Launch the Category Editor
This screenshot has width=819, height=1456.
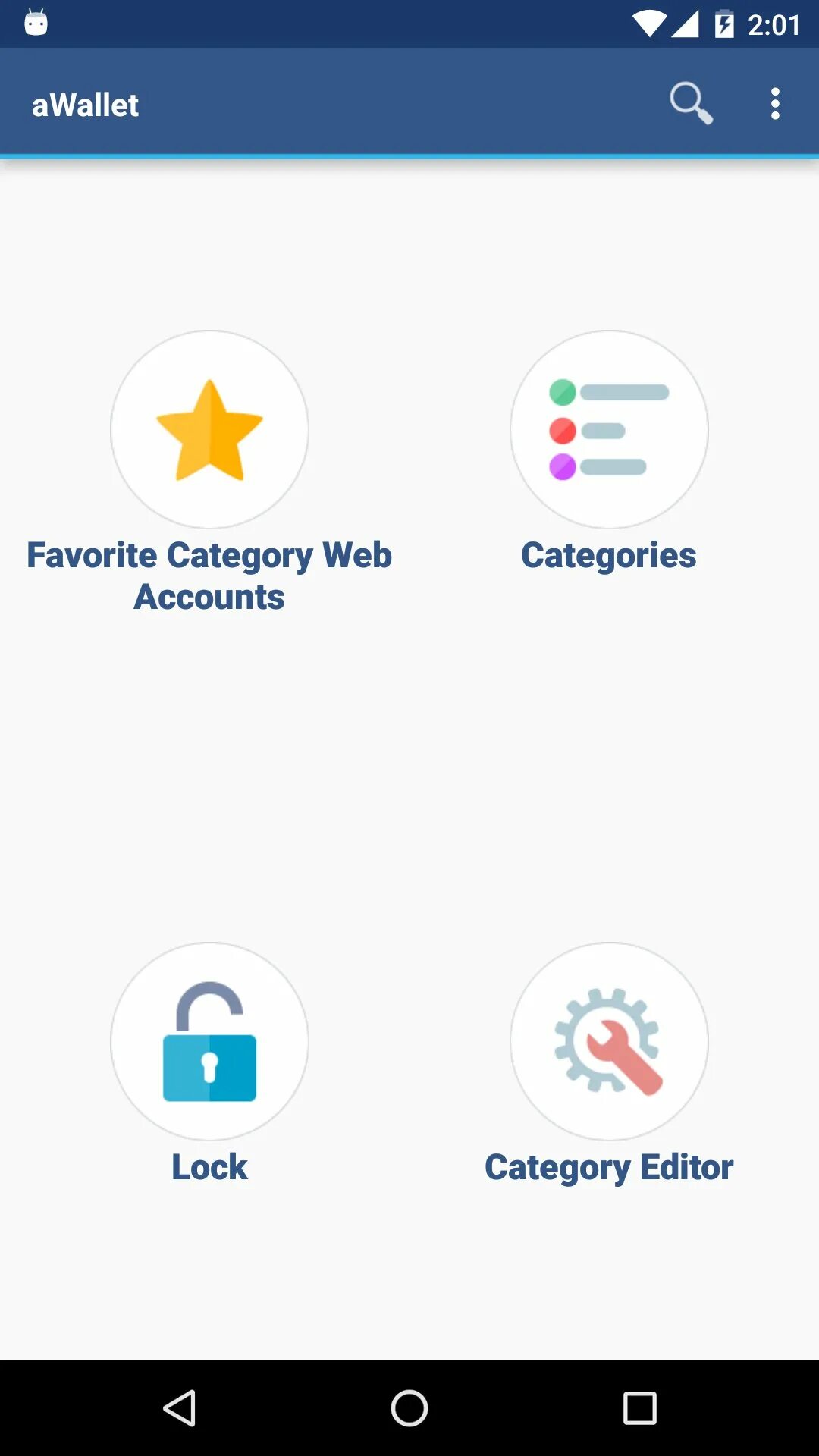(x=609, y=1042)
